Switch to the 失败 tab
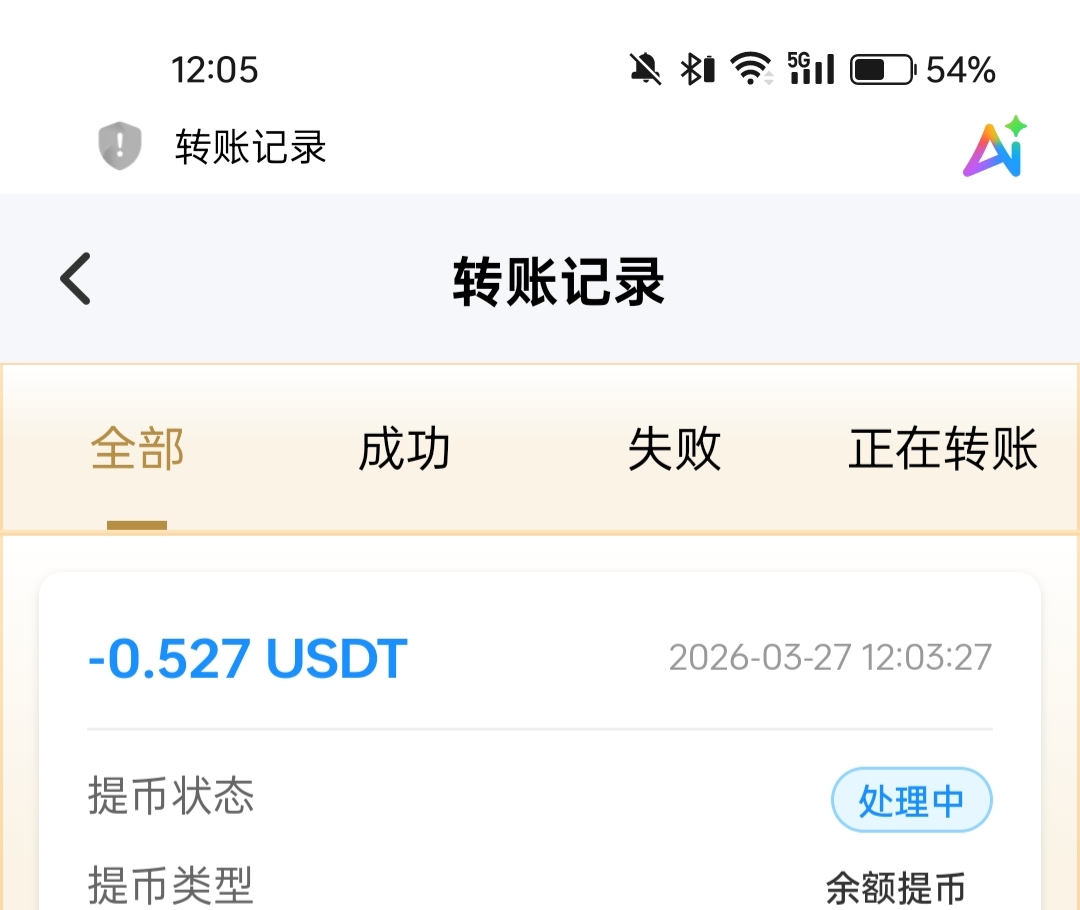This screenshot has width=1080, height=910. pos(674,450)
